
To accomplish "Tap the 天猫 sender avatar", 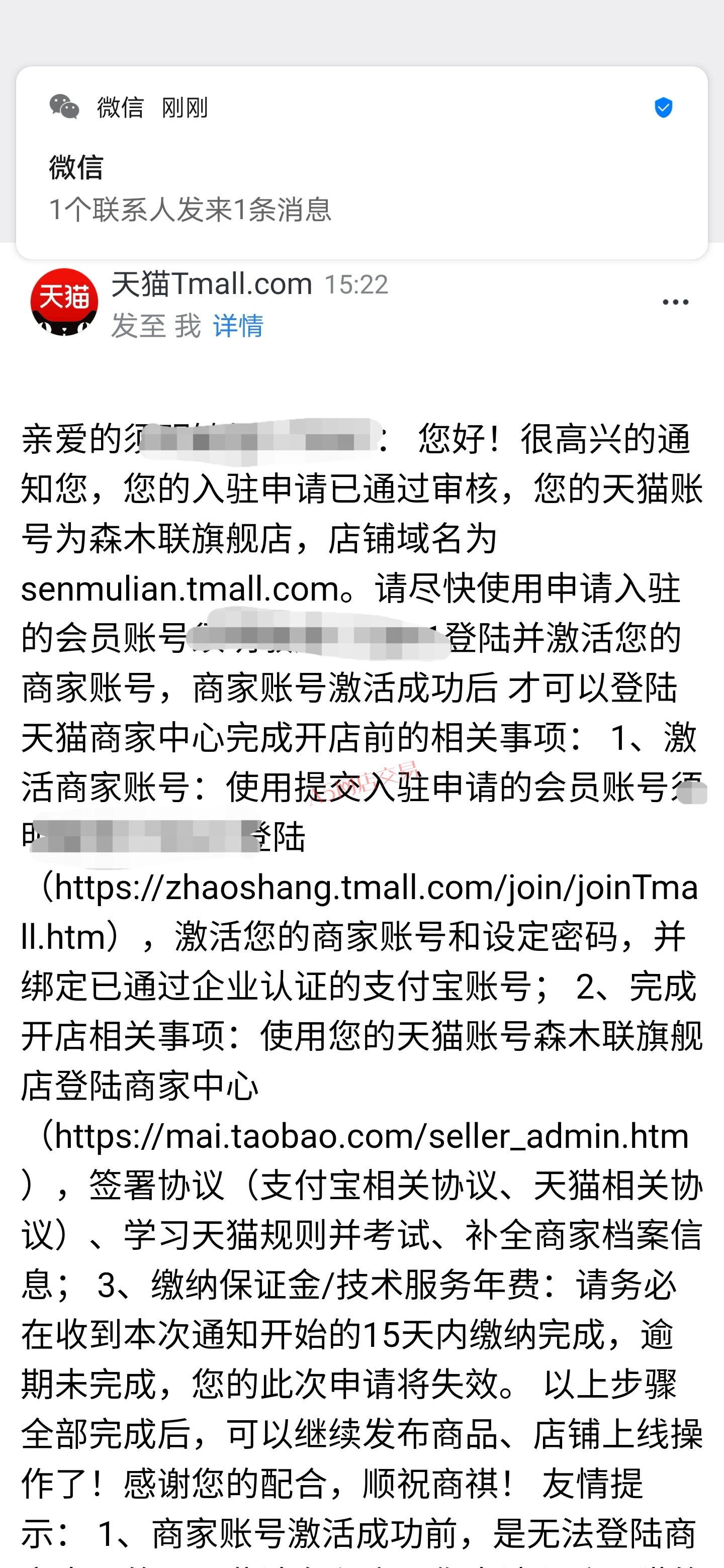I will coord(64,302).
